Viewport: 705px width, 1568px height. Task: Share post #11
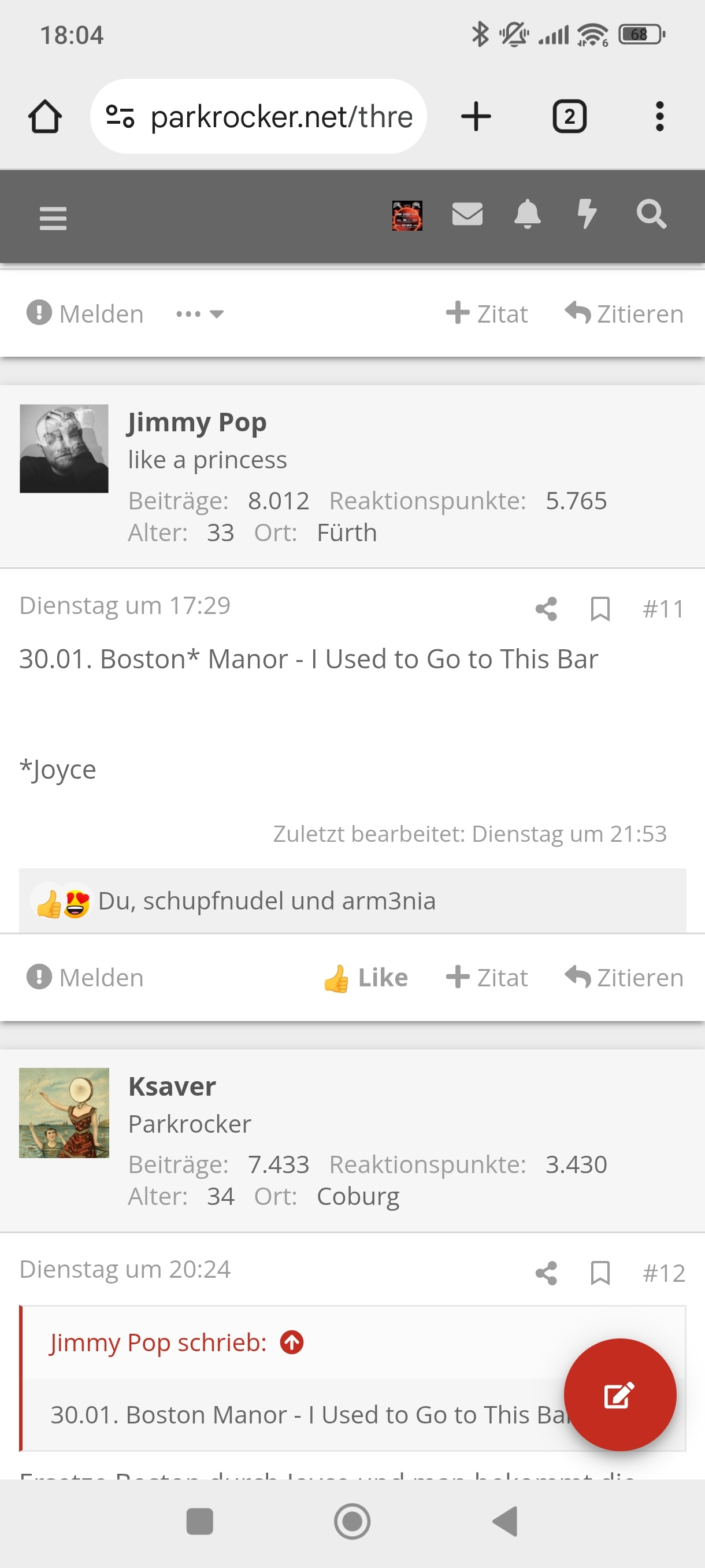pos(546,609)
